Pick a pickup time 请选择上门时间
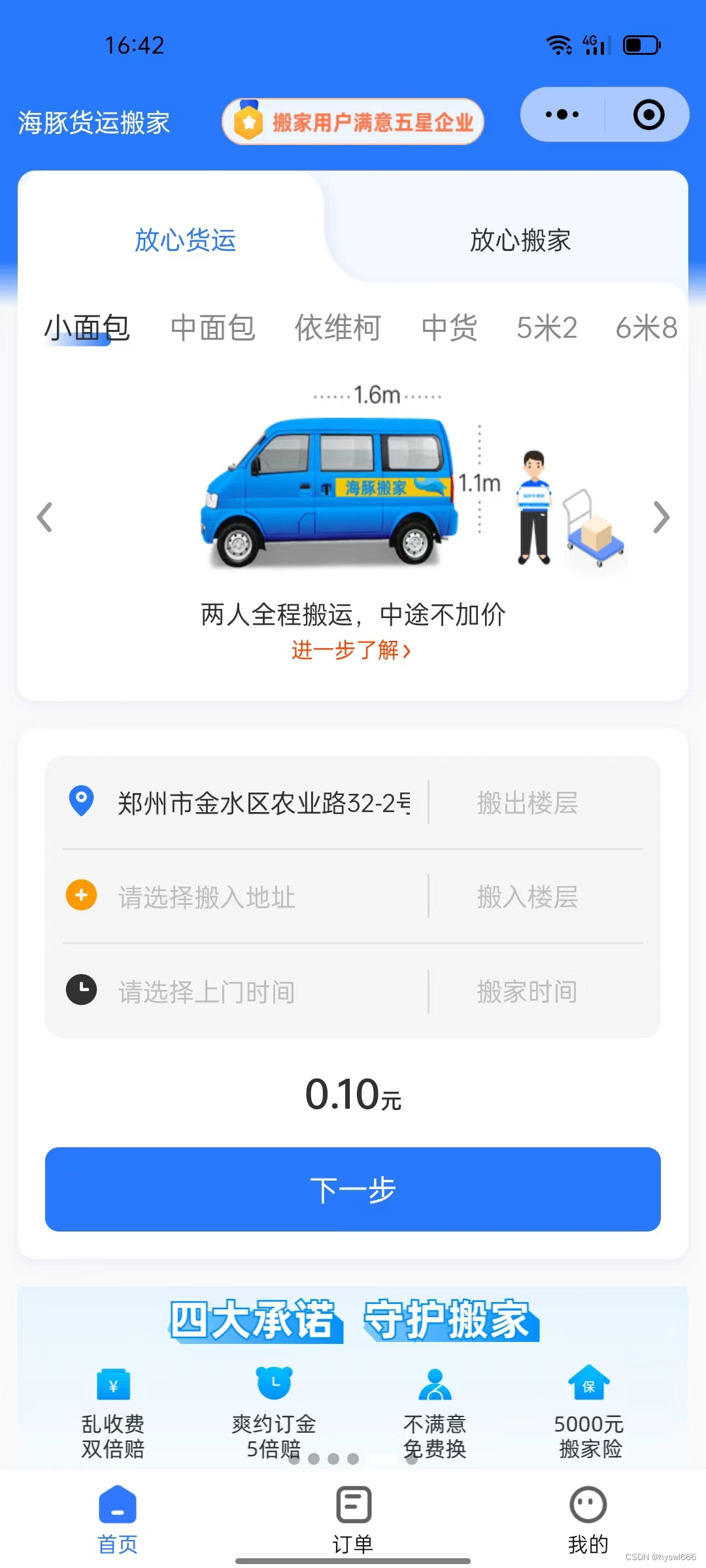The height and width of the screenshot is (1568, 706). (207, 992)
